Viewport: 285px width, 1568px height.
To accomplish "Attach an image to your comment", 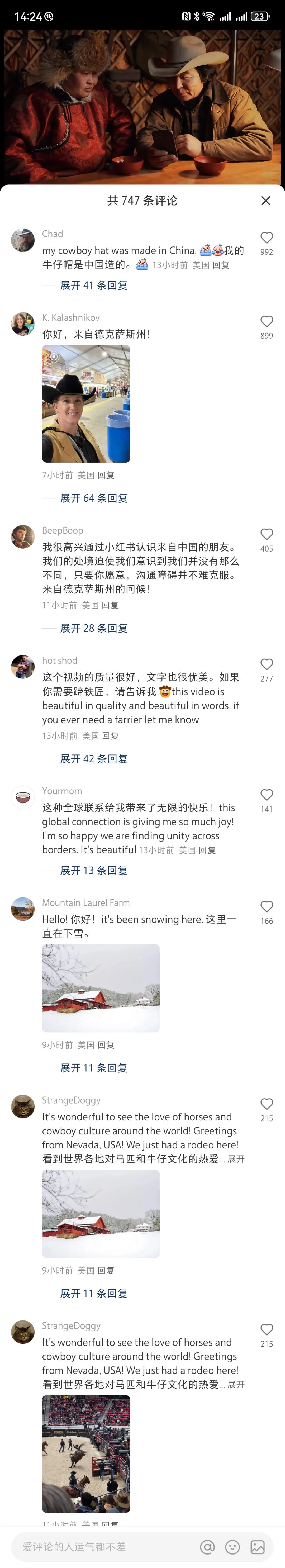I will 258,1547.
